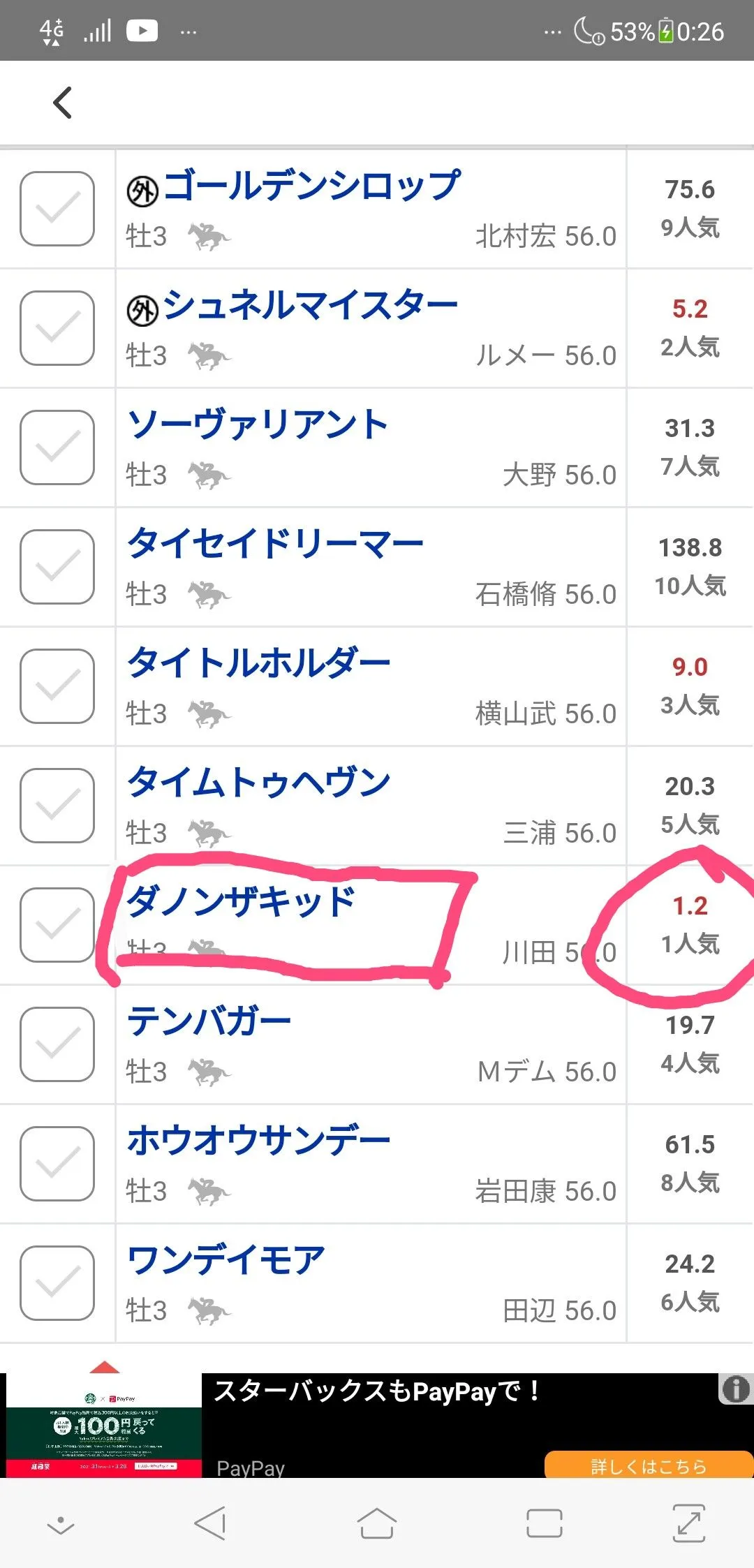Check the box for ゴールデンシロップ
This screenshot has width=754, height=1568.
tap(57, 209)
